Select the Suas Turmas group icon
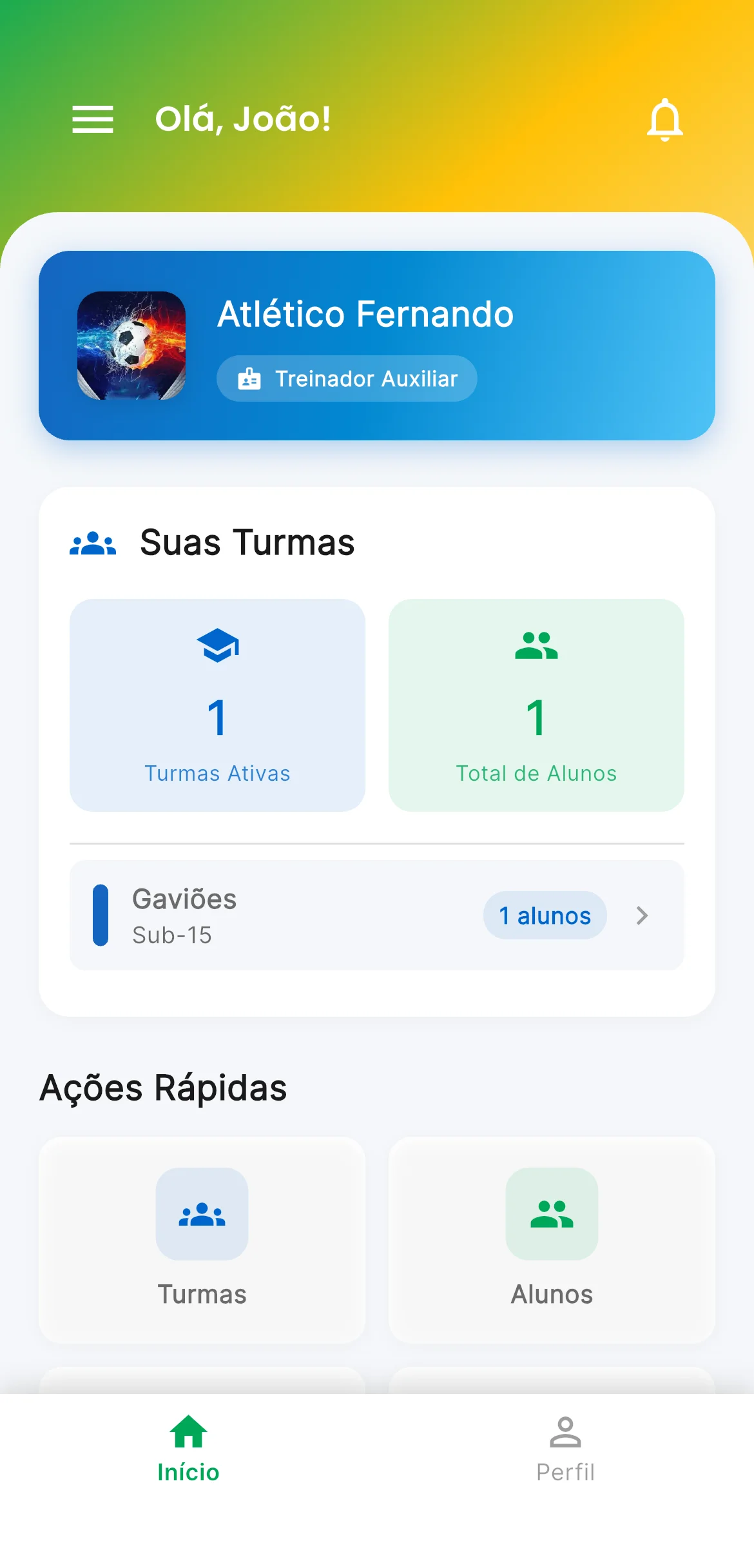 point(93,542)
